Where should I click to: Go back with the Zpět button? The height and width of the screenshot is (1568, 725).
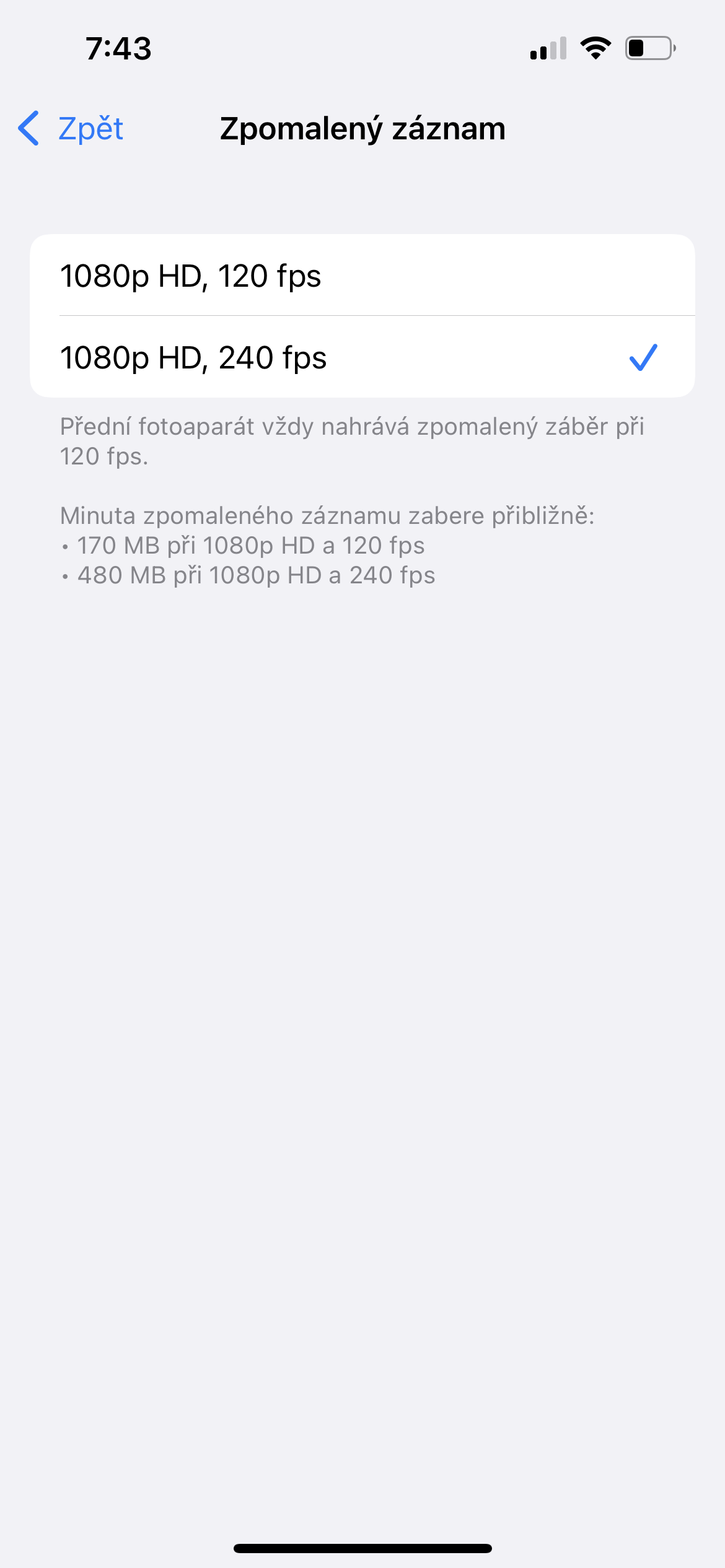point(71,129)
